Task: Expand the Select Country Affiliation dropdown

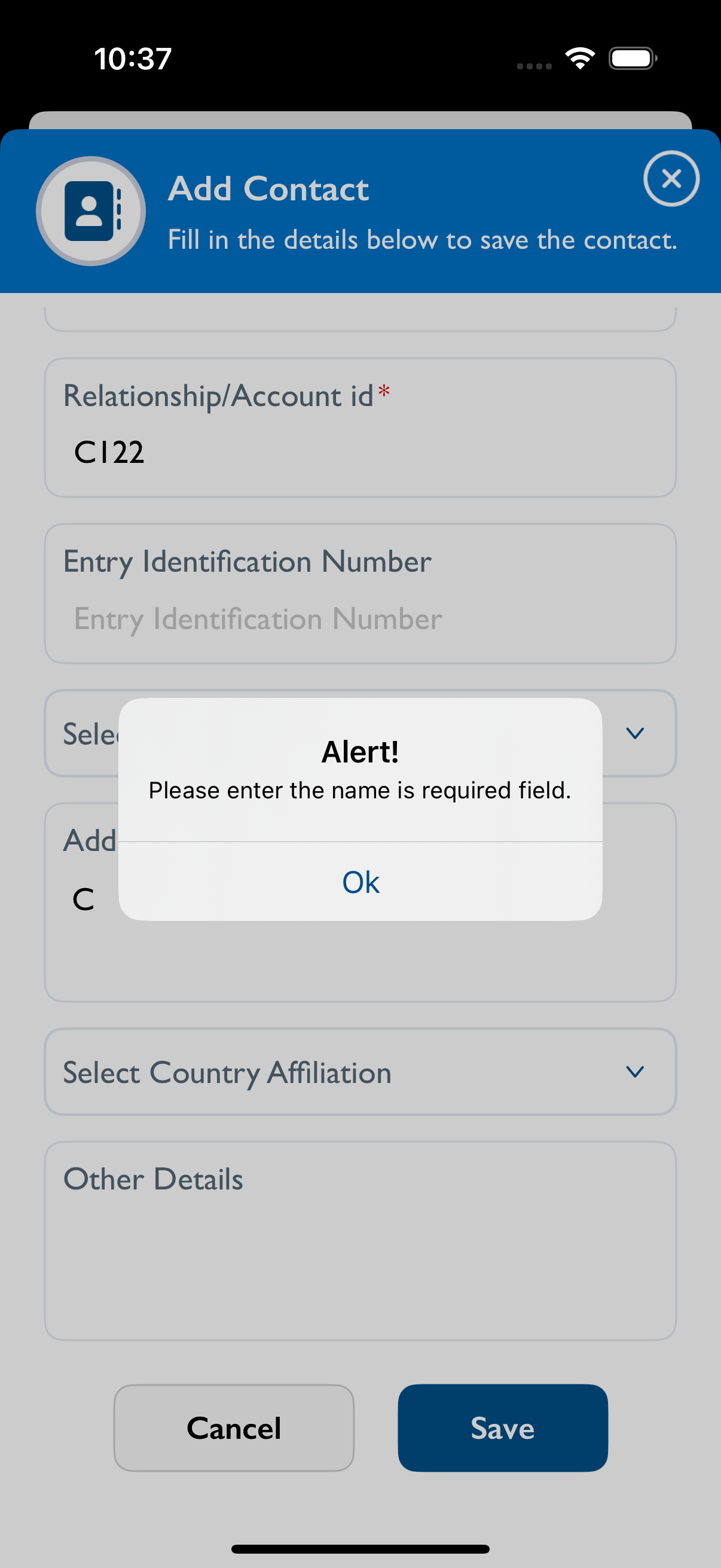Action: coord(360,1071)
